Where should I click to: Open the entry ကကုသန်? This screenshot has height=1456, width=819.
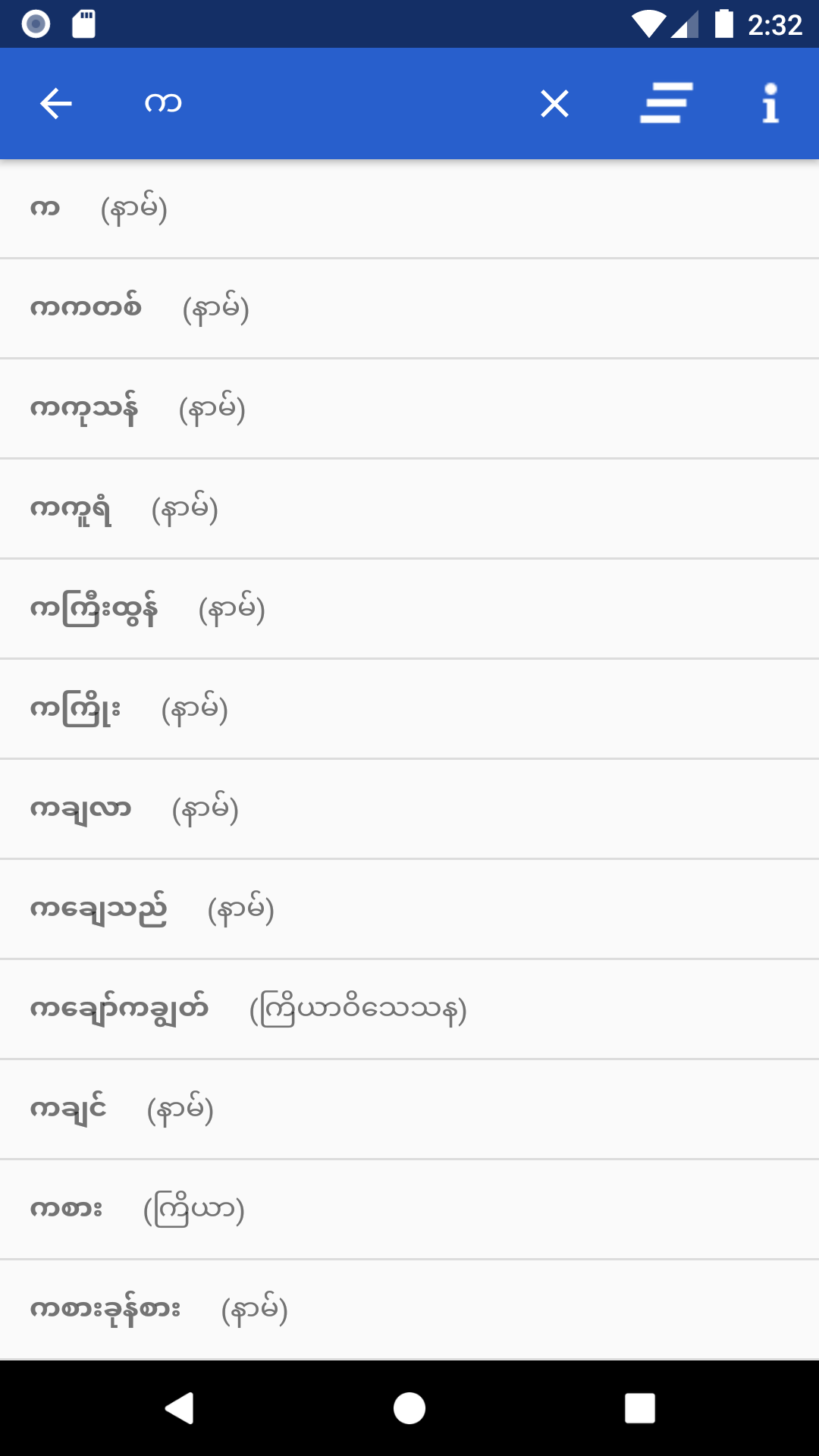[x=409, y=409]
